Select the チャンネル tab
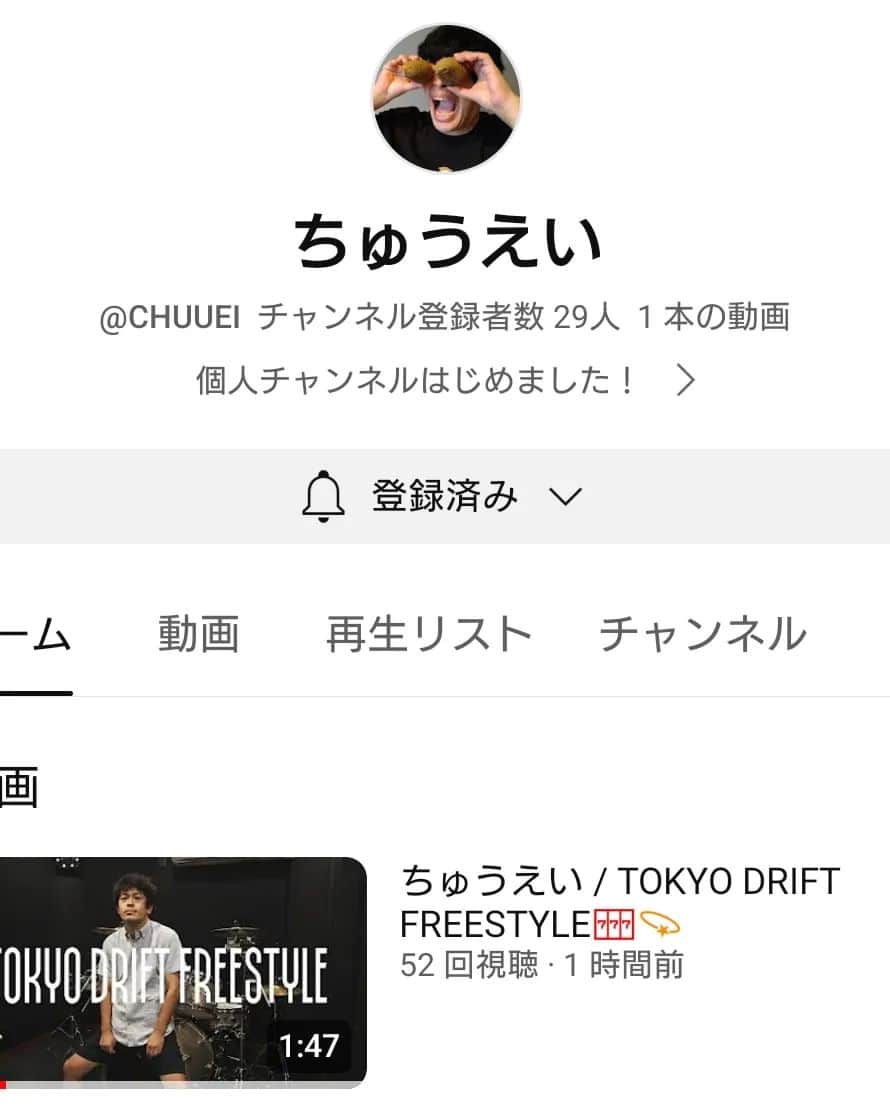Viewport: 890px width, 1113px height. pyautogui.click(x=702, y=632)
